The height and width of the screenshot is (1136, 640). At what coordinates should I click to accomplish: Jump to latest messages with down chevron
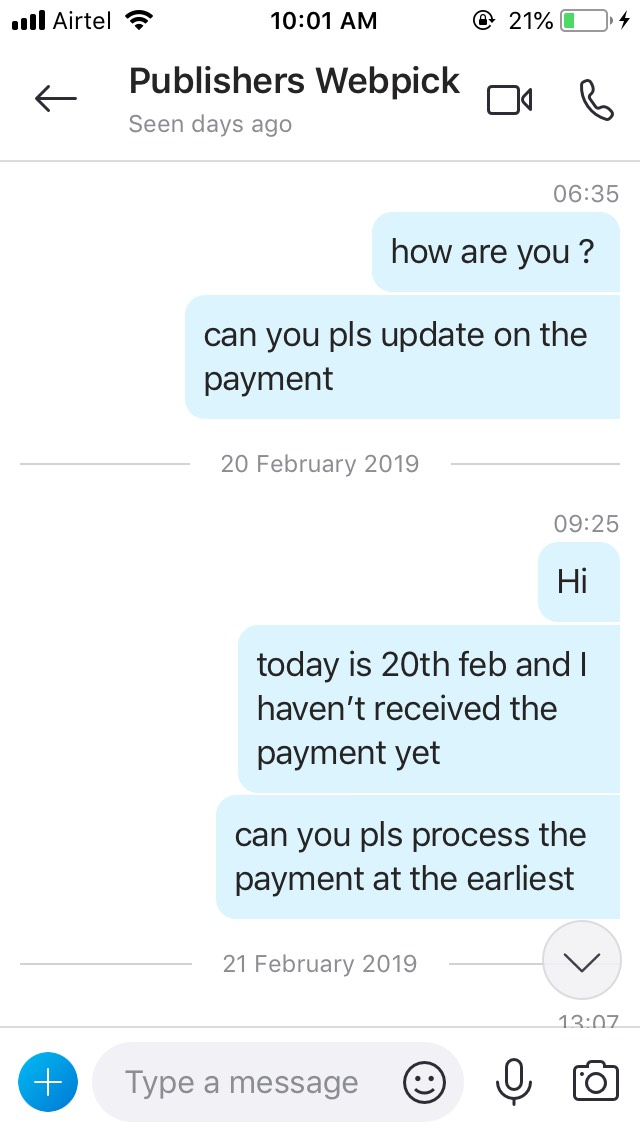coord(581,961)
